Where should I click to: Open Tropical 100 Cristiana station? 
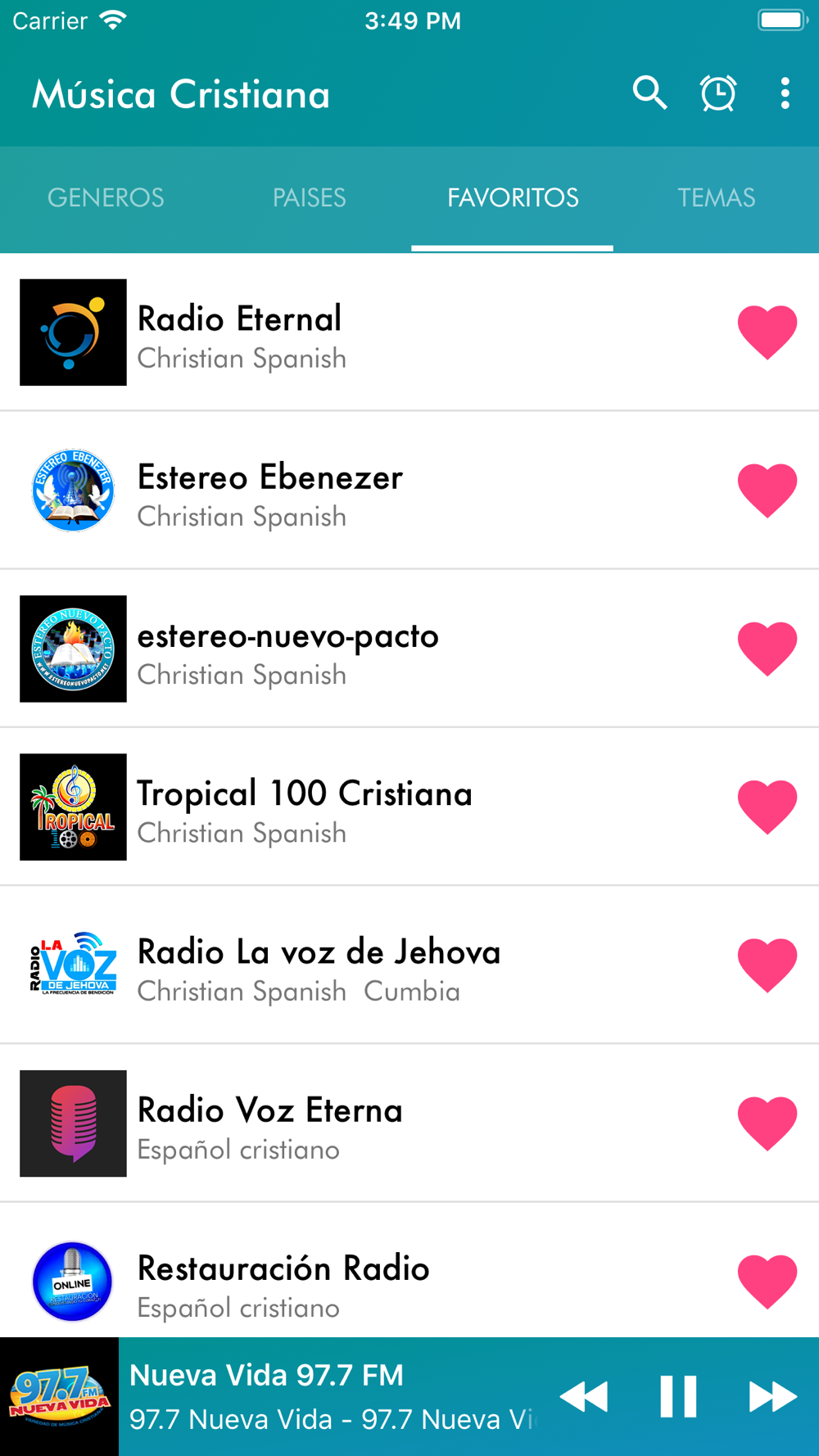(x=369, y=807)
